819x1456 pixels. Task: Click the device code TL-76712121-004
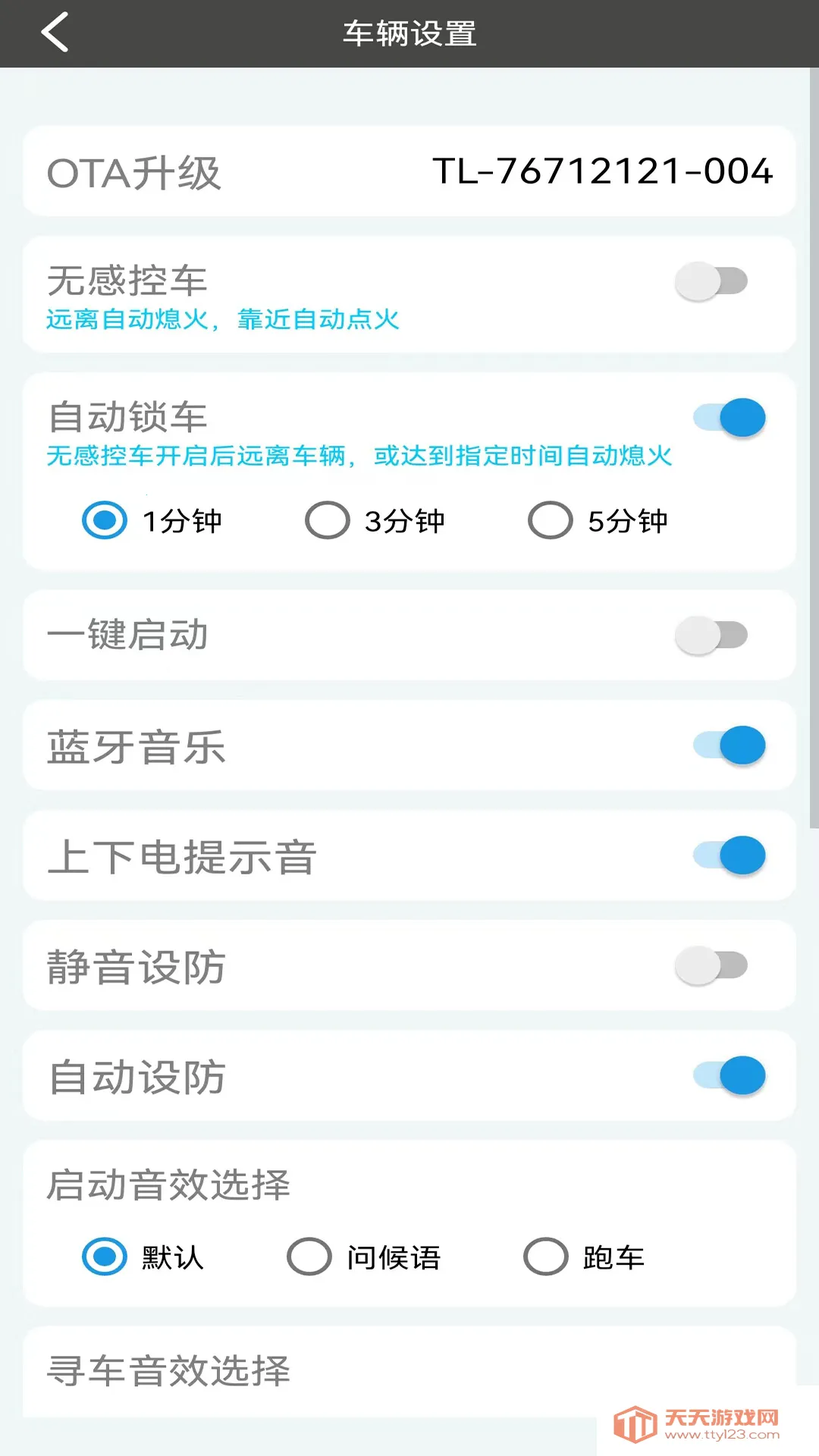click(x=603, y=171)
